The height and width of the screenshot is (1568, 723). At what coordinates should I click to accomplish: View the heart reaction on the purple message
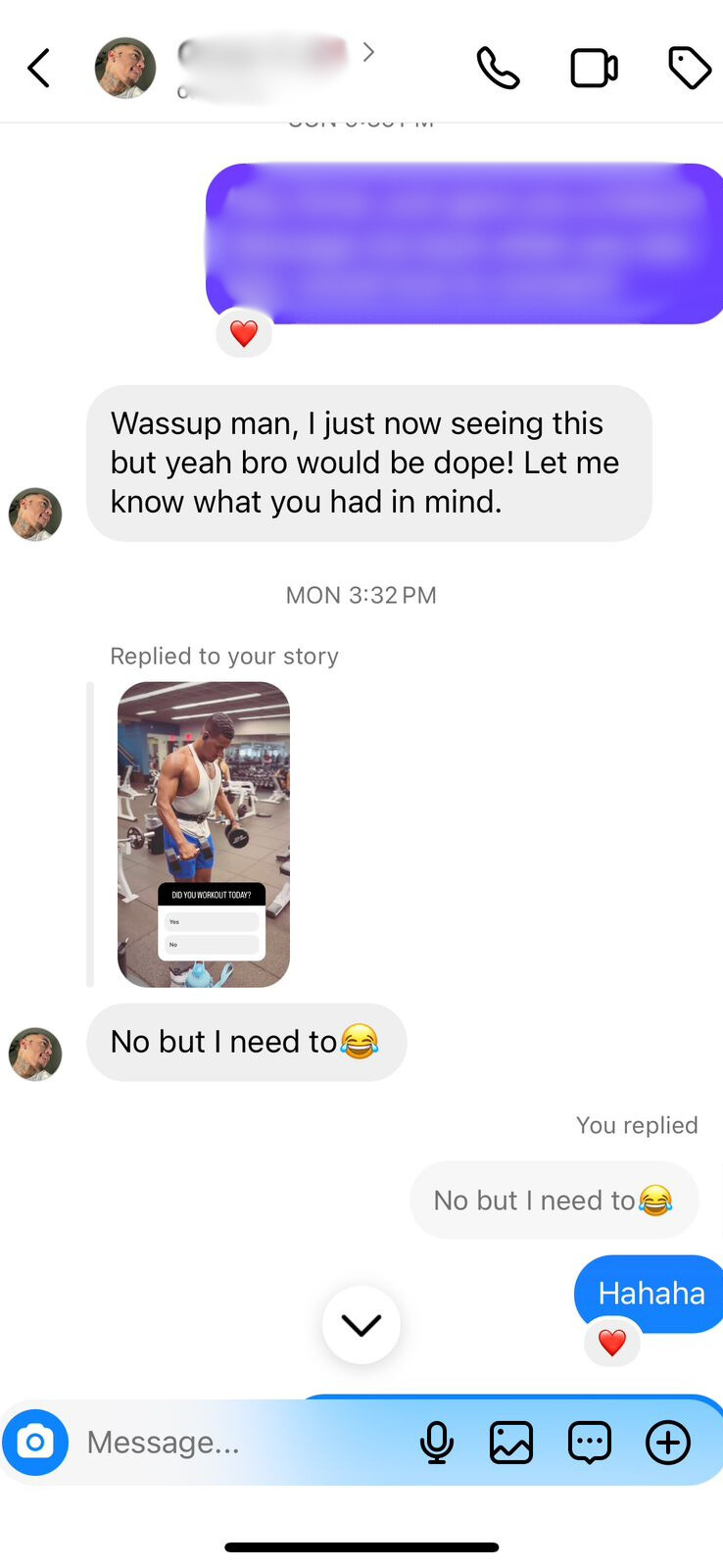pyautogui.click(x=244, y=334)
